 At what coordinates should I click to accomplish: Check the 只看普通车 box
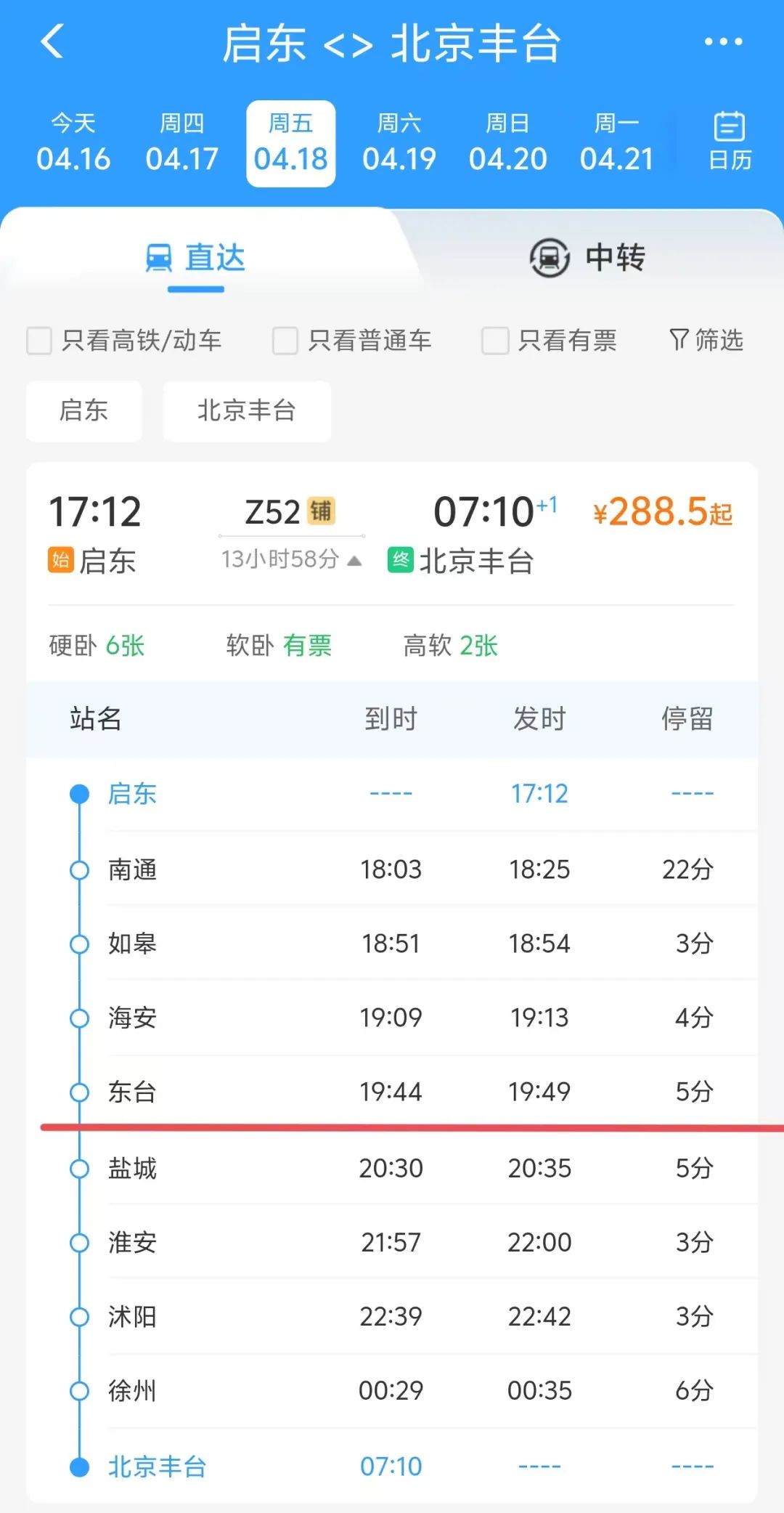click(x=285, y=340)
